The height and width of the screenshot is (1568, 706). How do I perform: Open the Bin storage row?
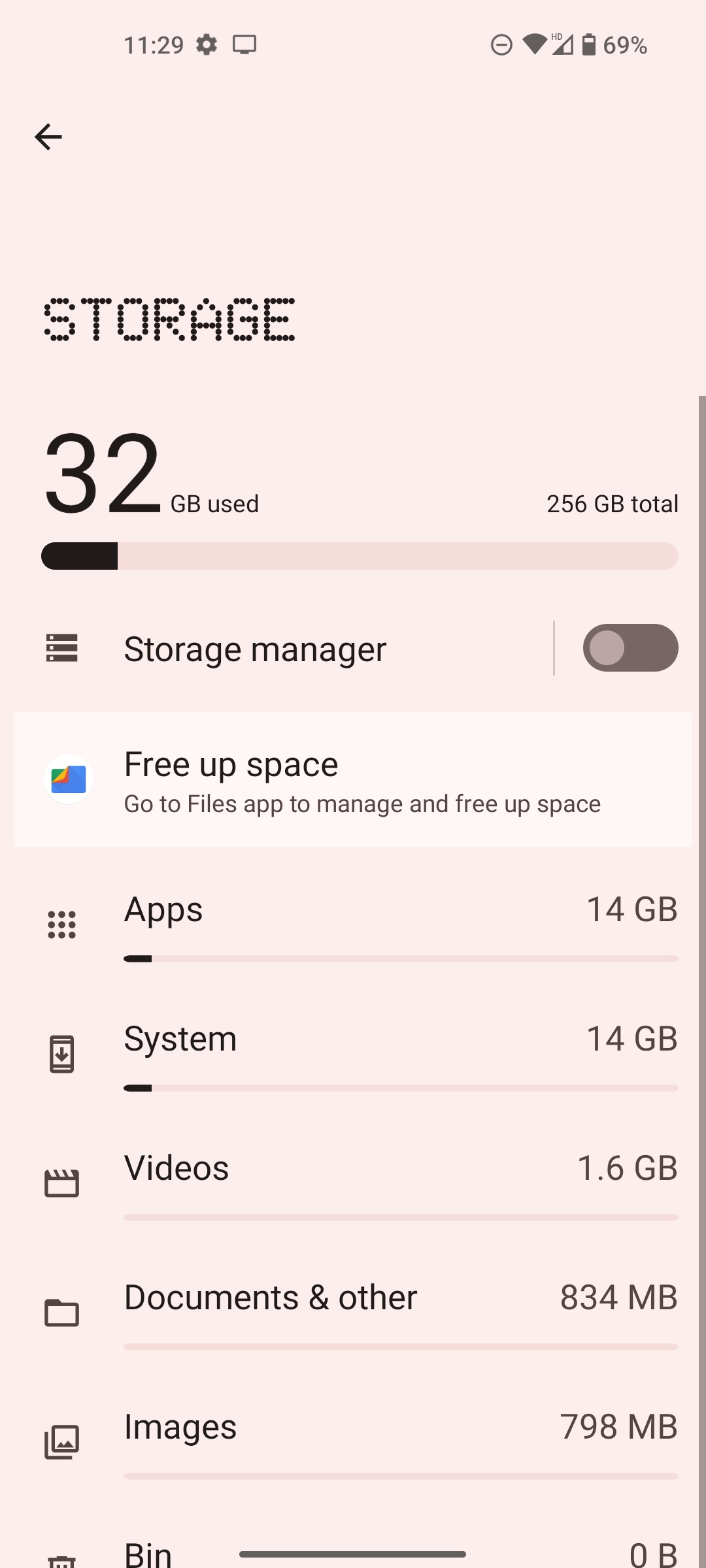point(150,1554)
